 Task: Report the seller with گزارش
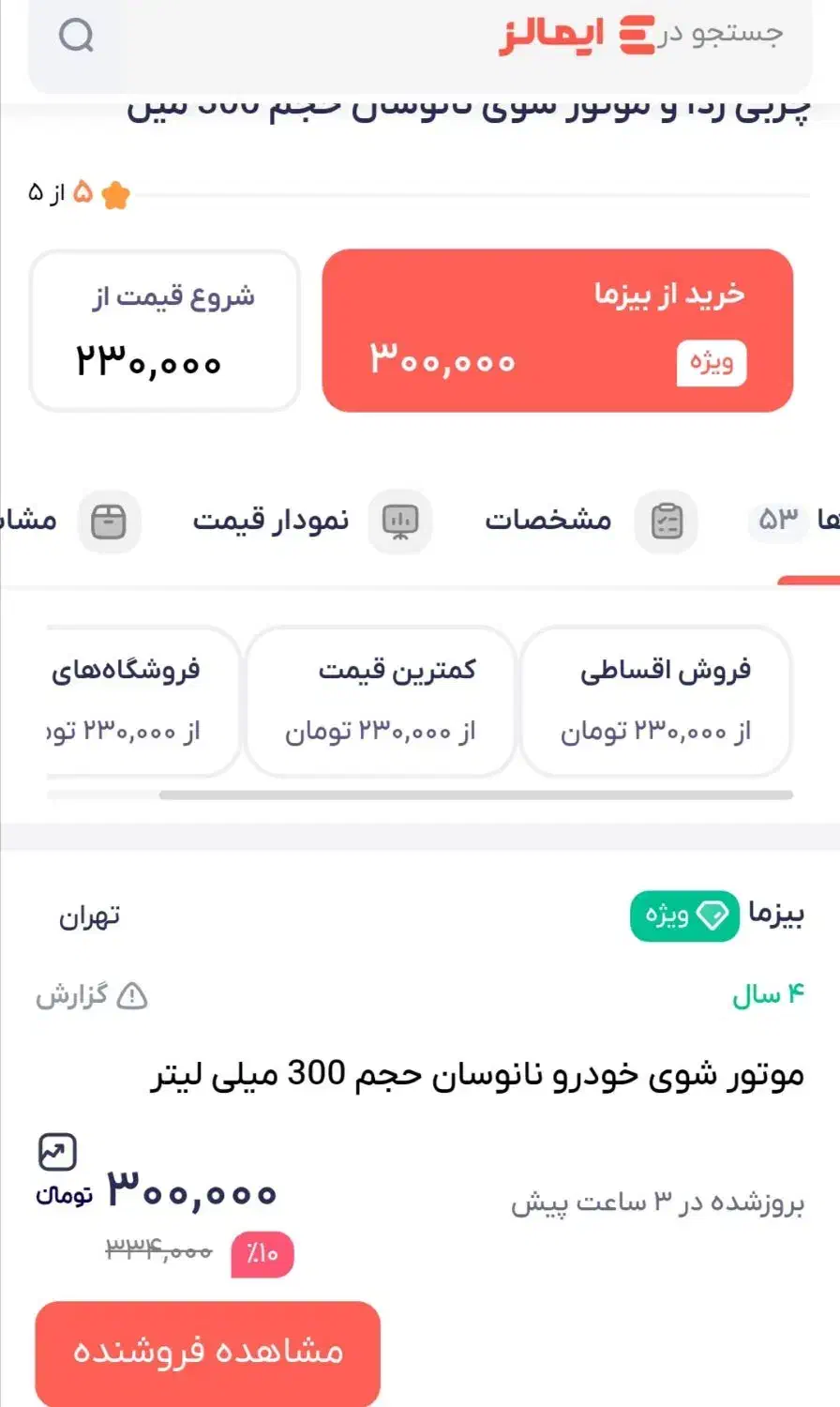pos(92,995)
